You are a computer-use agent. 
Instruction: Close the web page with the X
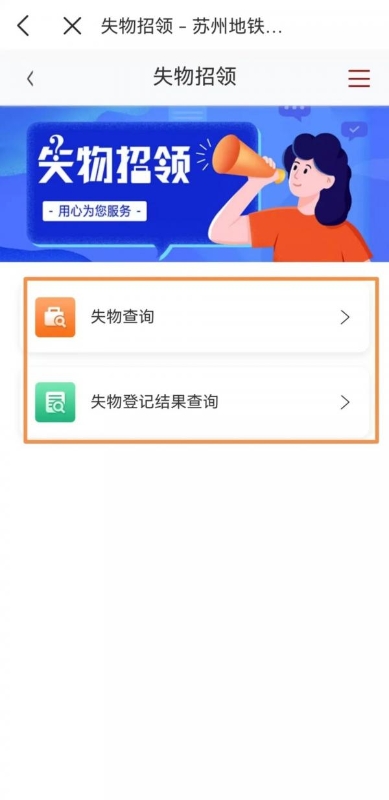(x=72, y=26)
